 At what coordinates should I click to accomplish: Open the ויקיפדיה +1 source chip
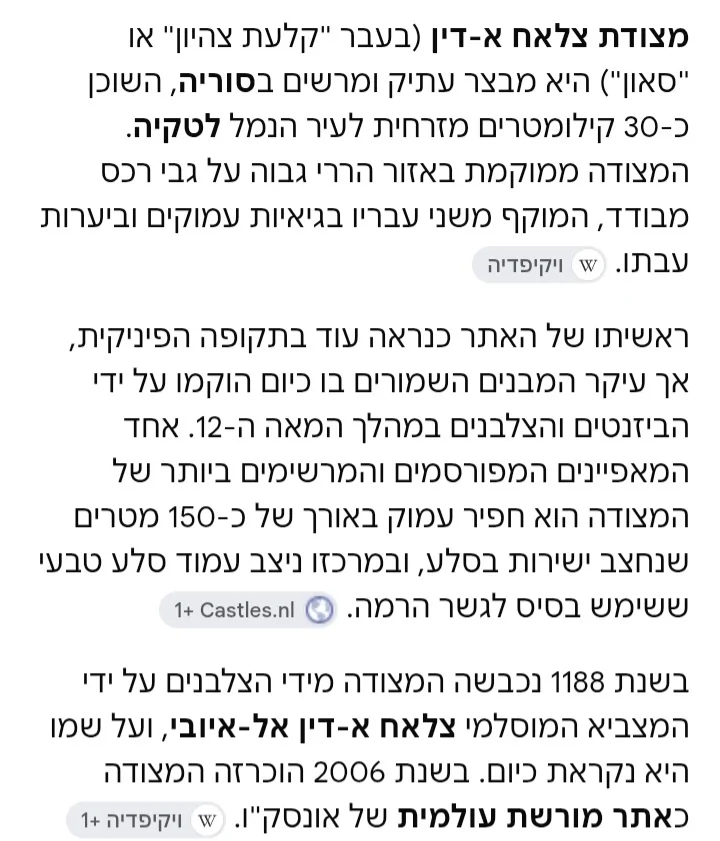(x=145, y=820)
